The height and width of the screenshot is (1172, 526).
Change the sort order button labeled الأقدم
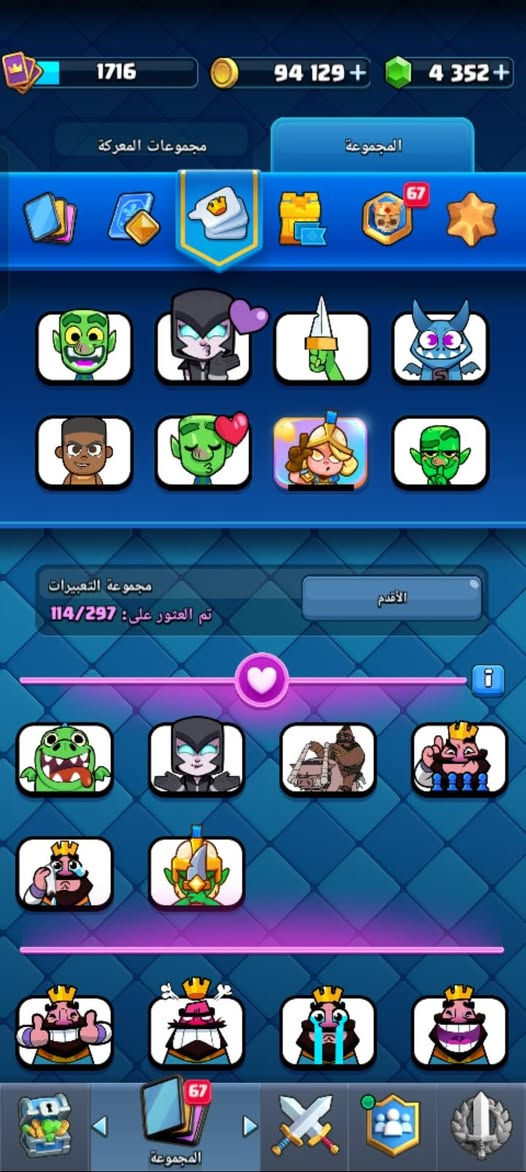[x=392, y=599]
